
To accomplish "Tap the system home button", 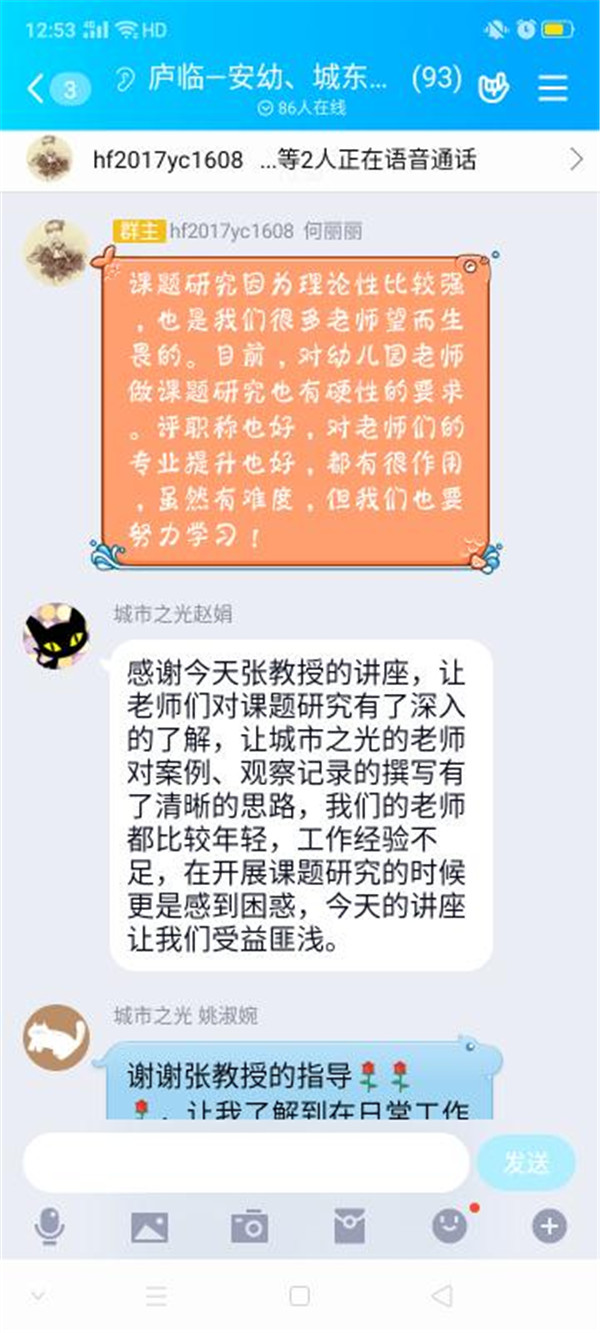I will (299, 1297).
